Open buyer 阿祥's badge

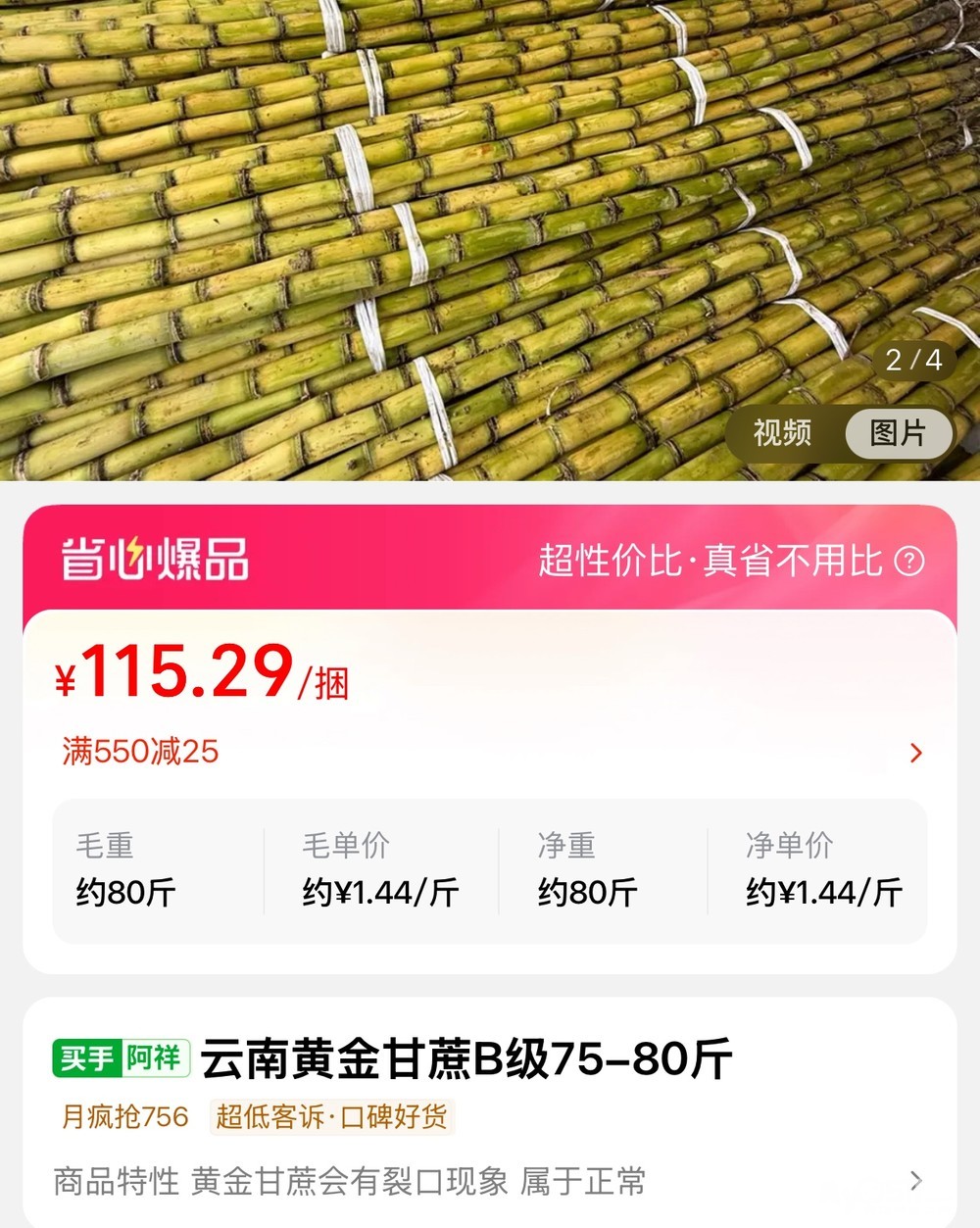(x=122, y=1058)
